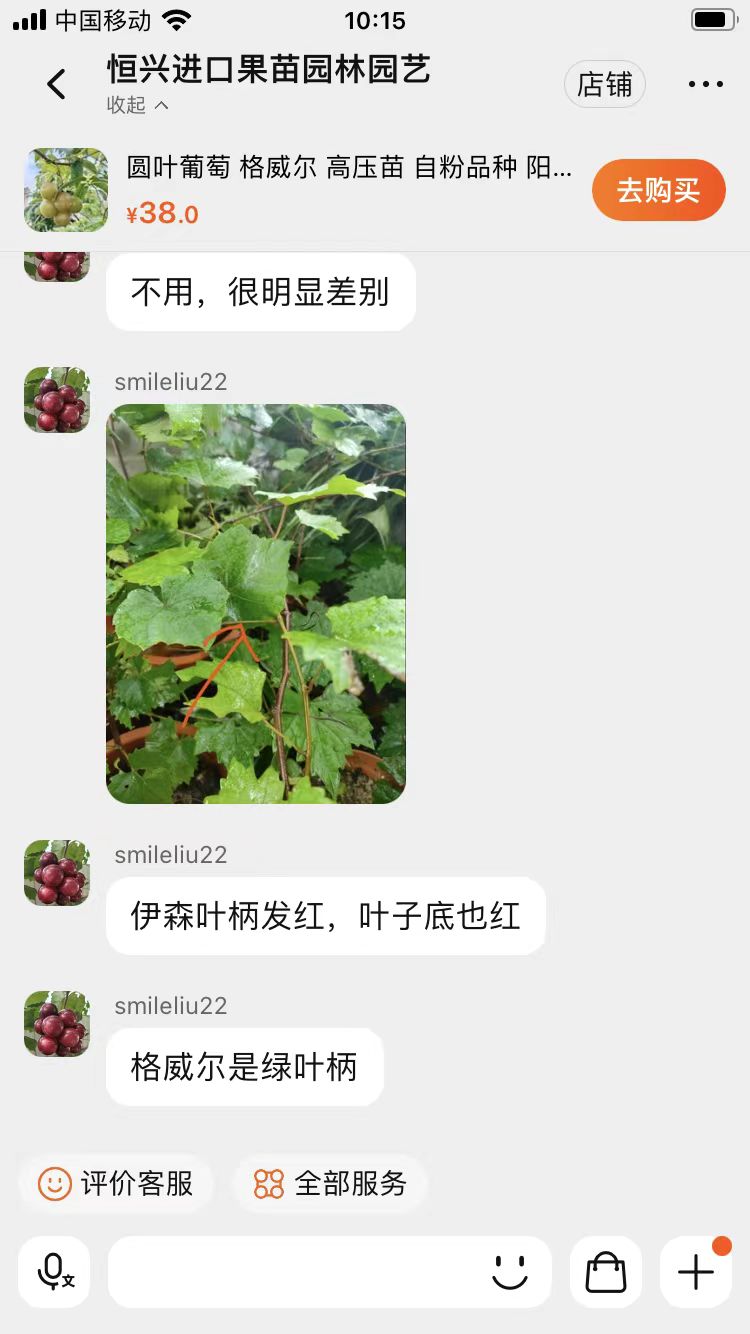Tap 去购买 to buy the grape seedling
The image size is (750, 1334).
point(658,190)
